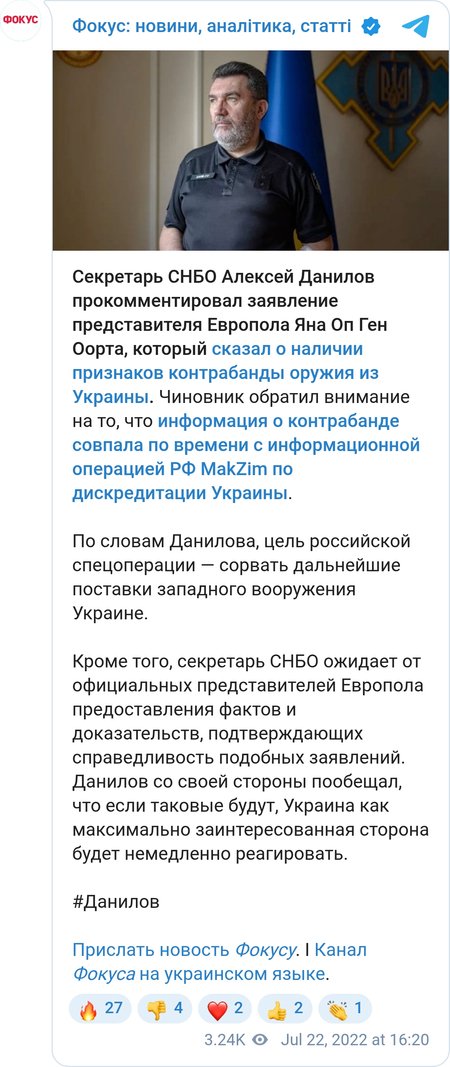The width and height of the screenshot is (450, 1067).
Task: React with the fire emoji (27)
Action: point(100,1008)
